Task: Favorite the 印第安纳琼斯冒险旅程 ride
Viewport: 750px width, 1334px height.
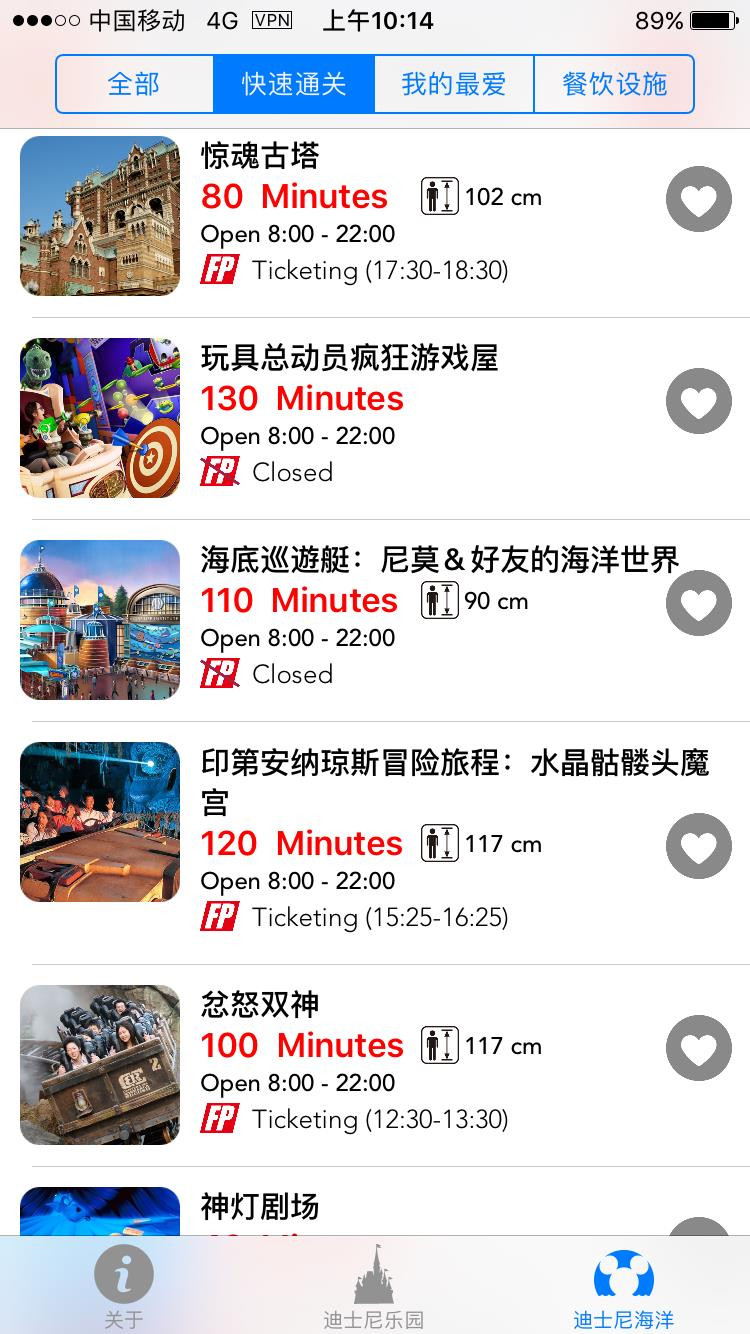Action: coord(698,846)
